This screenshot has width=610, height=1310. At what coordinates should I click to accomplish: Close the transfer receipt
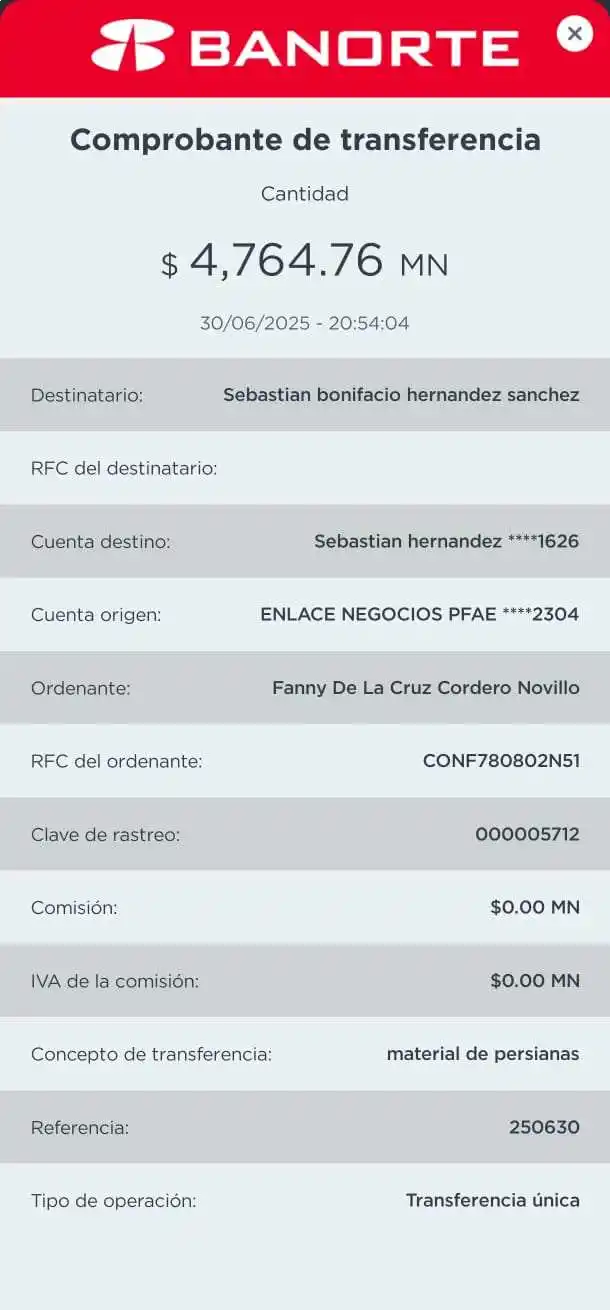(574, 34)
